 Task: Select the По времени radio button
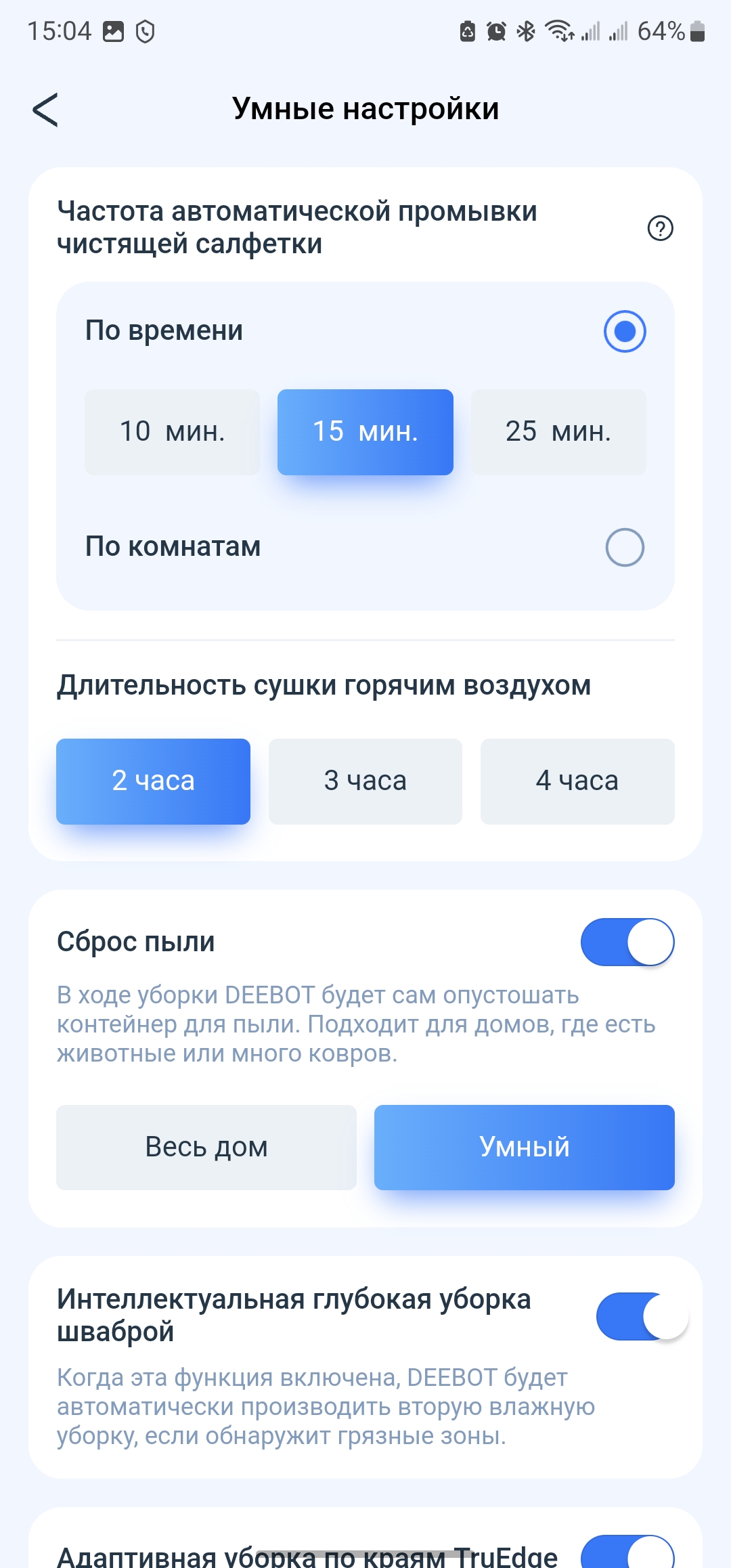(x=624, y=332)
